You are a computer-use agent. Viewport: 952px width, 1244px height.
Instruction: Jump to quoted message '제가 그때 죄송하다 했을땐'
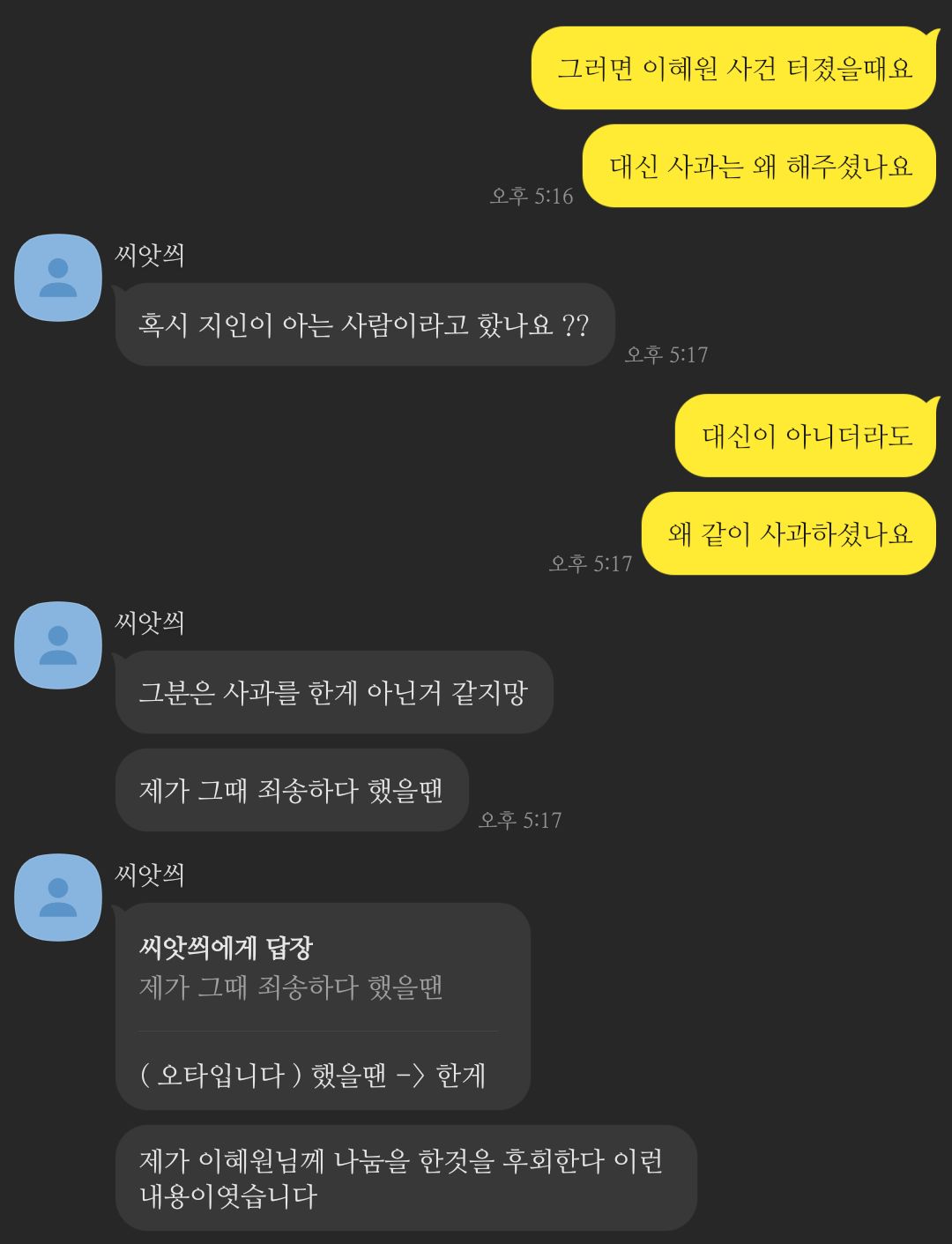click(291, 987)
